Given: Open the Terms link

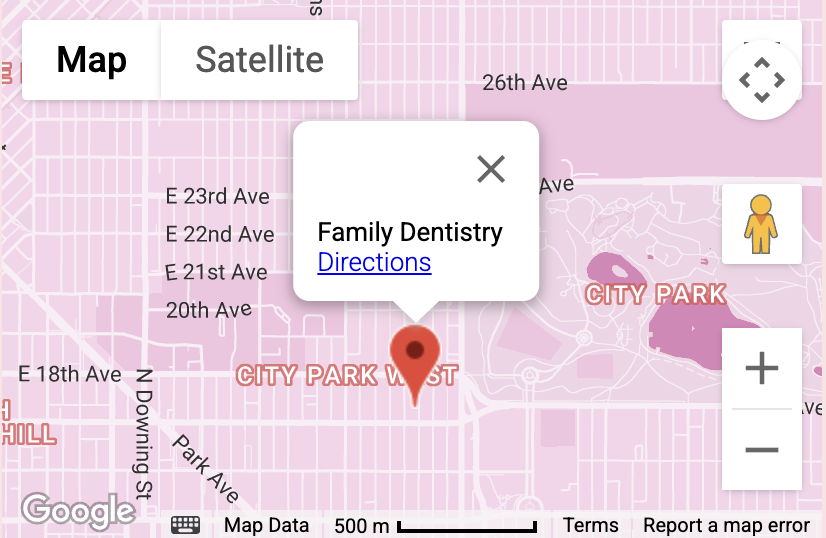Looking at the screenshot, I should [590, 525].
